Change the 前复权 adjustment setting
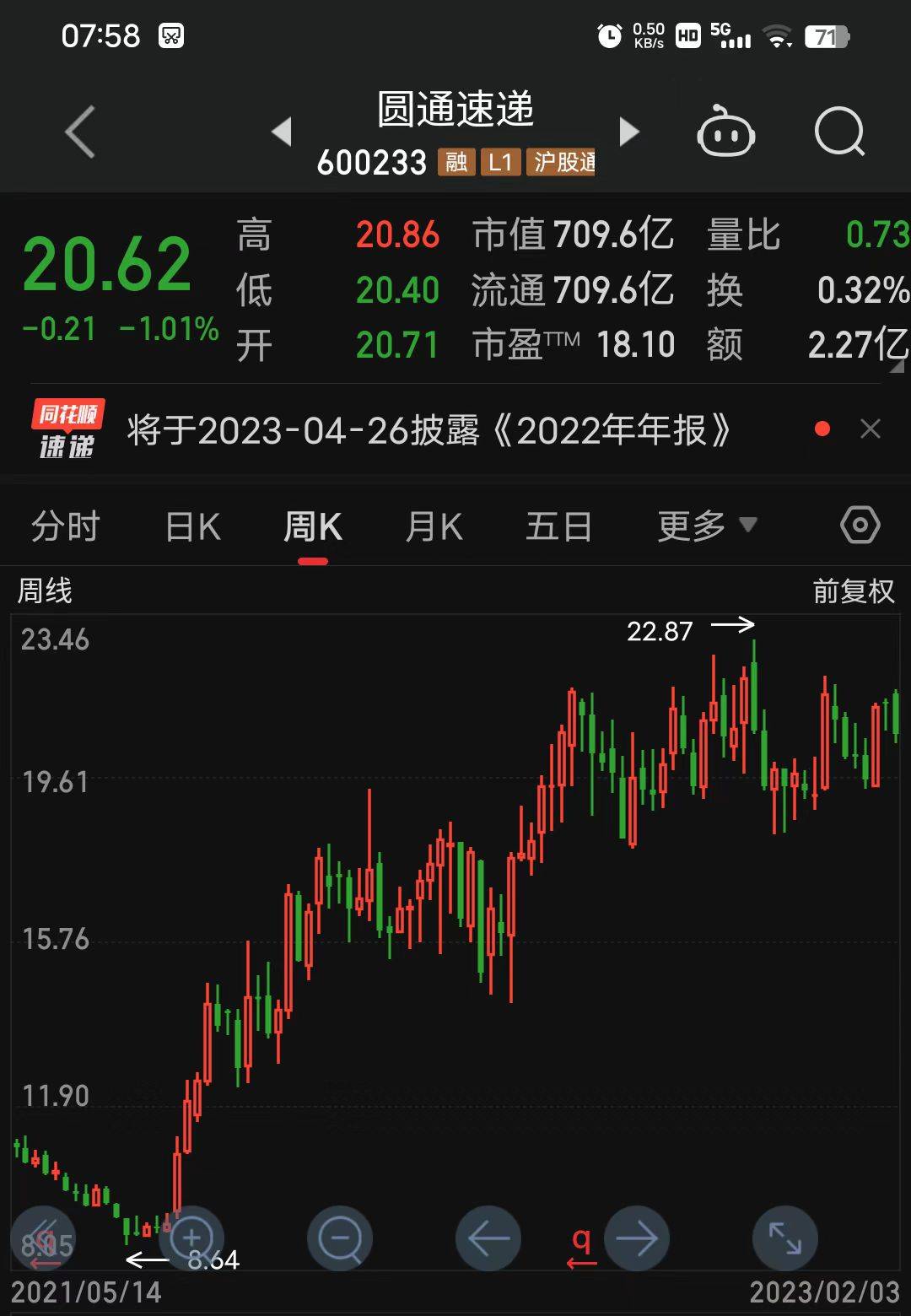This screenshot has width=911, height=1316. pos(853,591)
